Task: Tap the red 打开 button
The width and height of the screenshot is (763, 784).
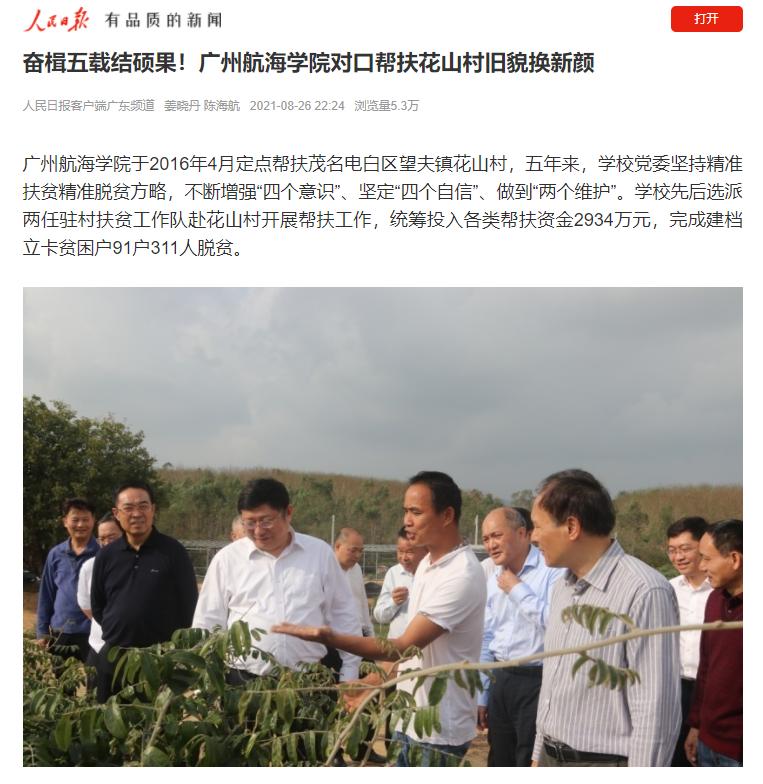Action: click(x=706, y=19)
